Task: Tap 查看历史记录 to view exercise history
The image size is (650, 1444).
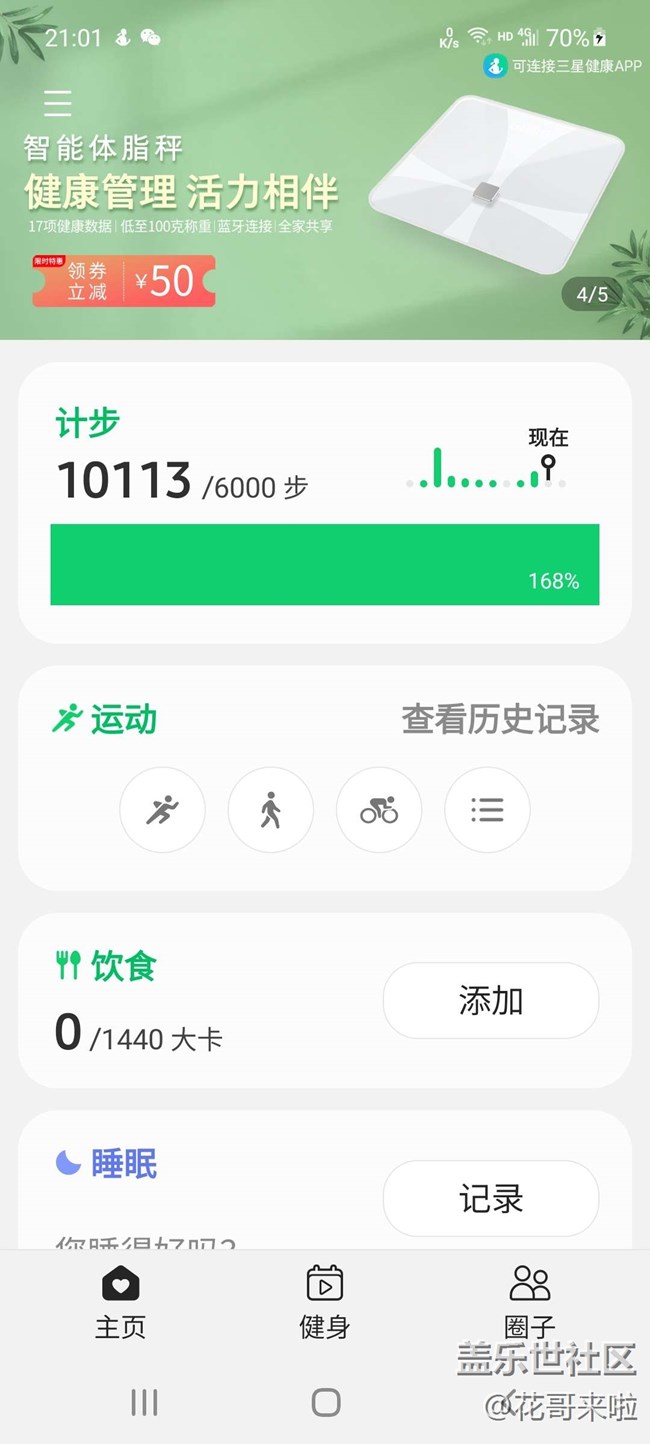Action: coord(500,719)
